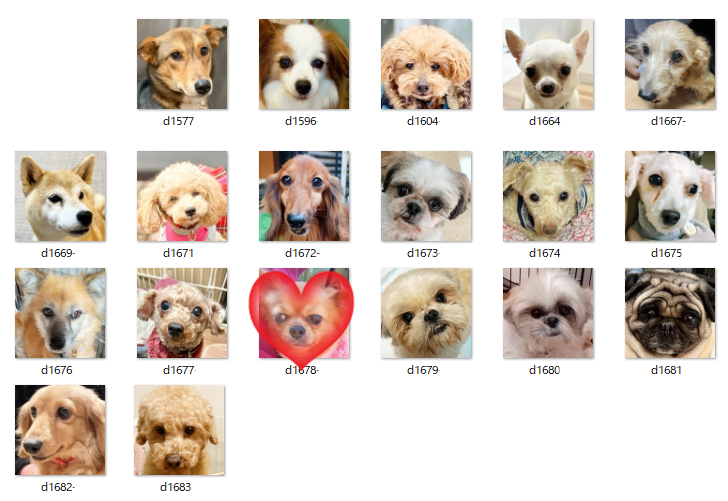Select the d1681 pug picture
Image resolution: width=728 pixels, height=501 pixels.
click(x=670, y=313)
